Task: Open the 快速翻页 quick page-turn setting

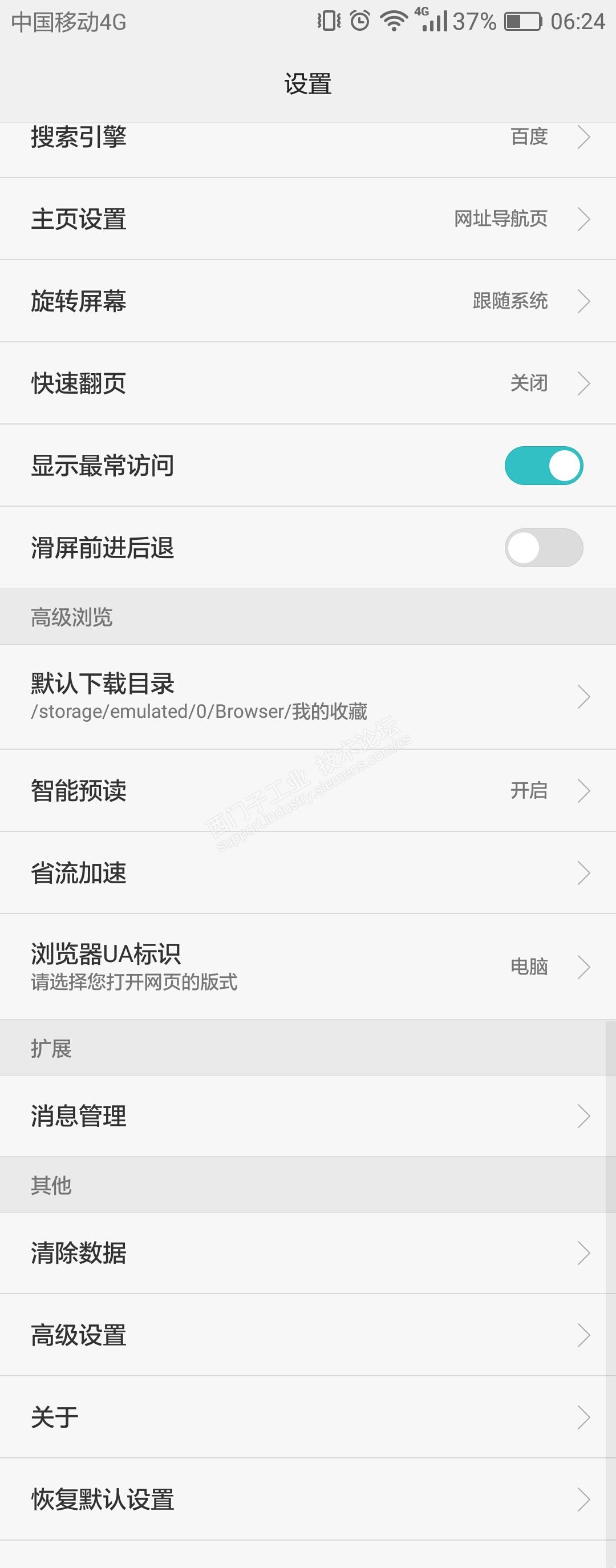Action: pyautogui.click(x=307, y=383)
